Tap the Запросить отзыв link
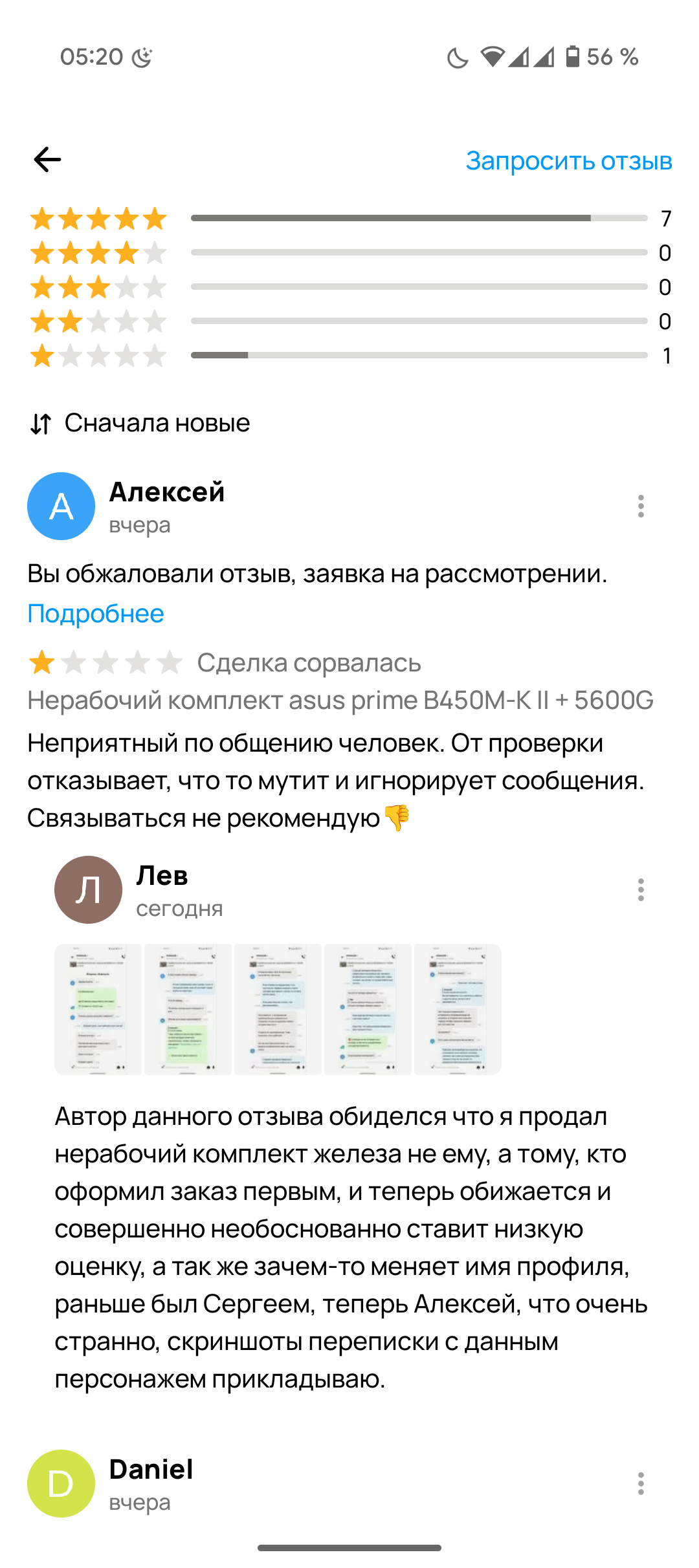 point(569,160)
